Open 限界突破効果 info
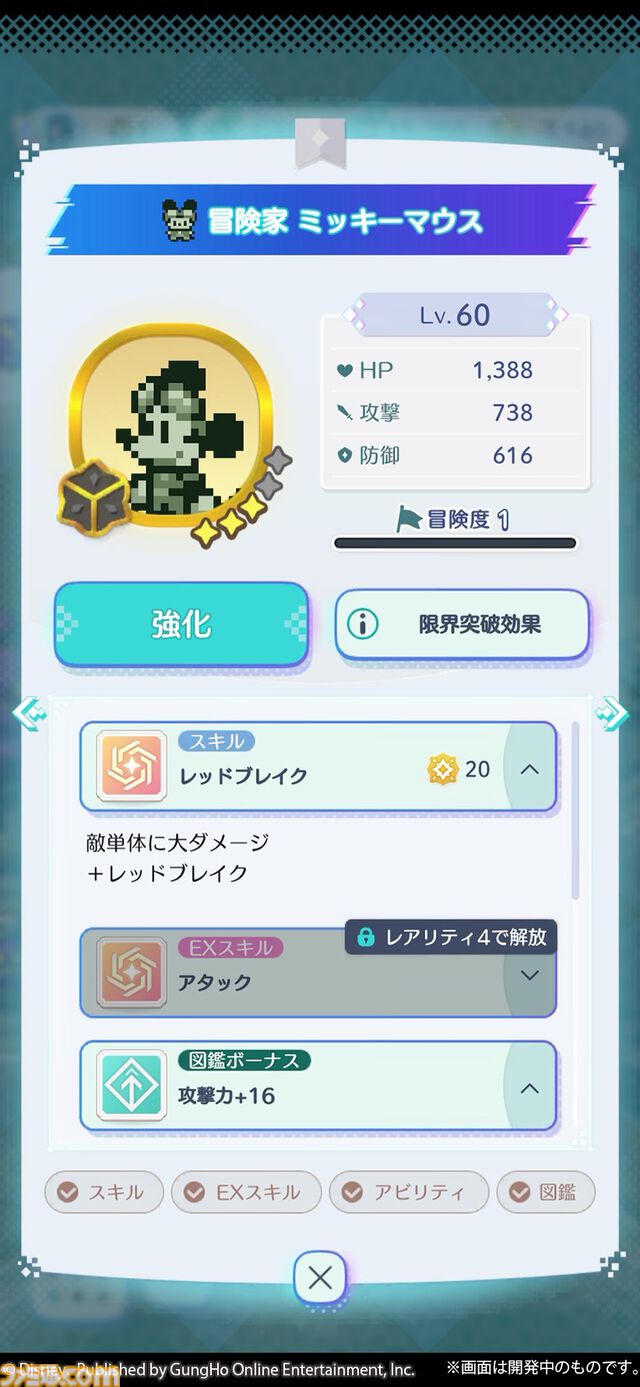Viewport: 640px width, 1387px height. (461, 624)
